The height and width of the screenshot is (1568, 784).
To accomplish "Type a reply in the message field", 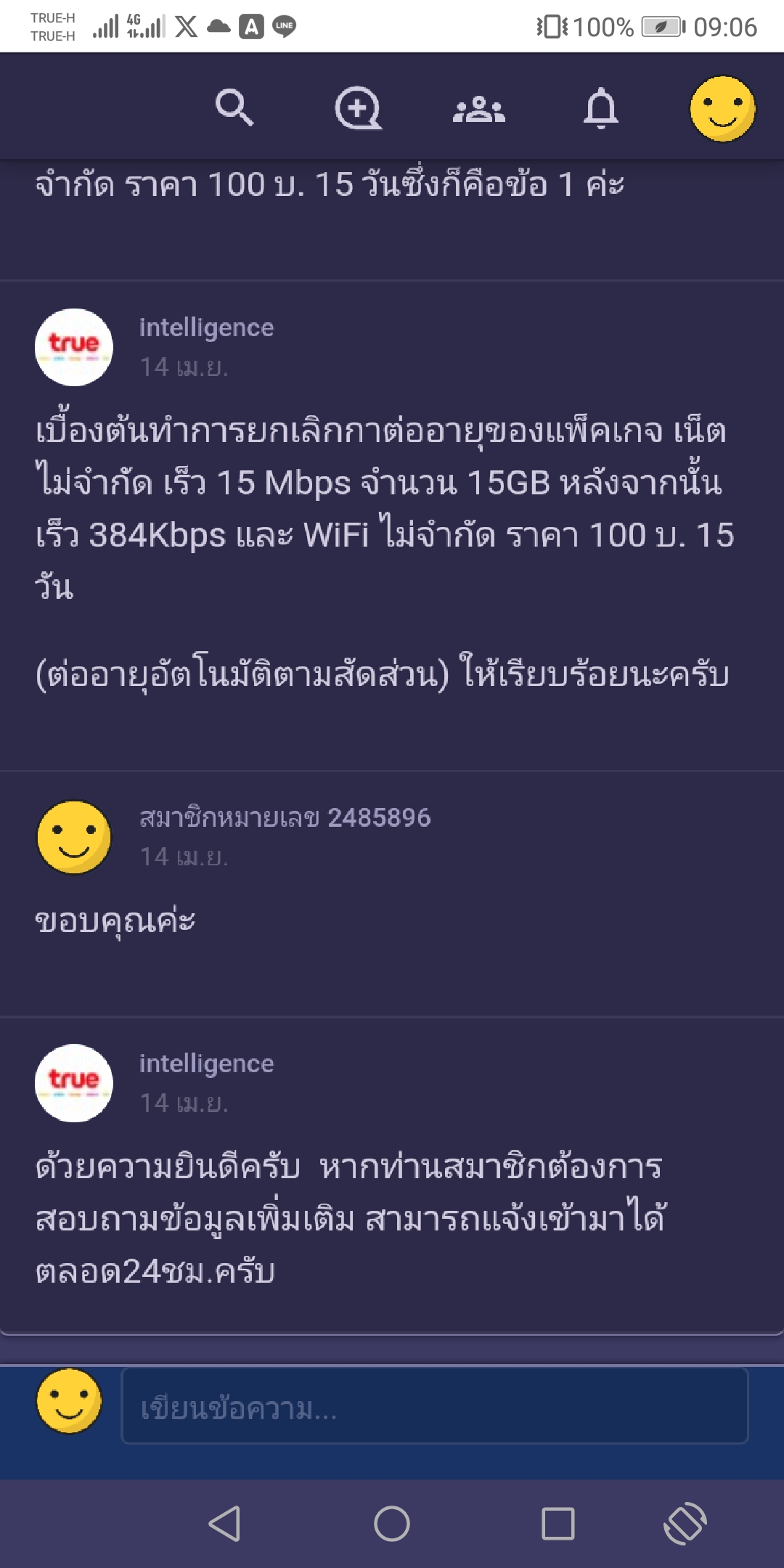I will click(434, 1406).
